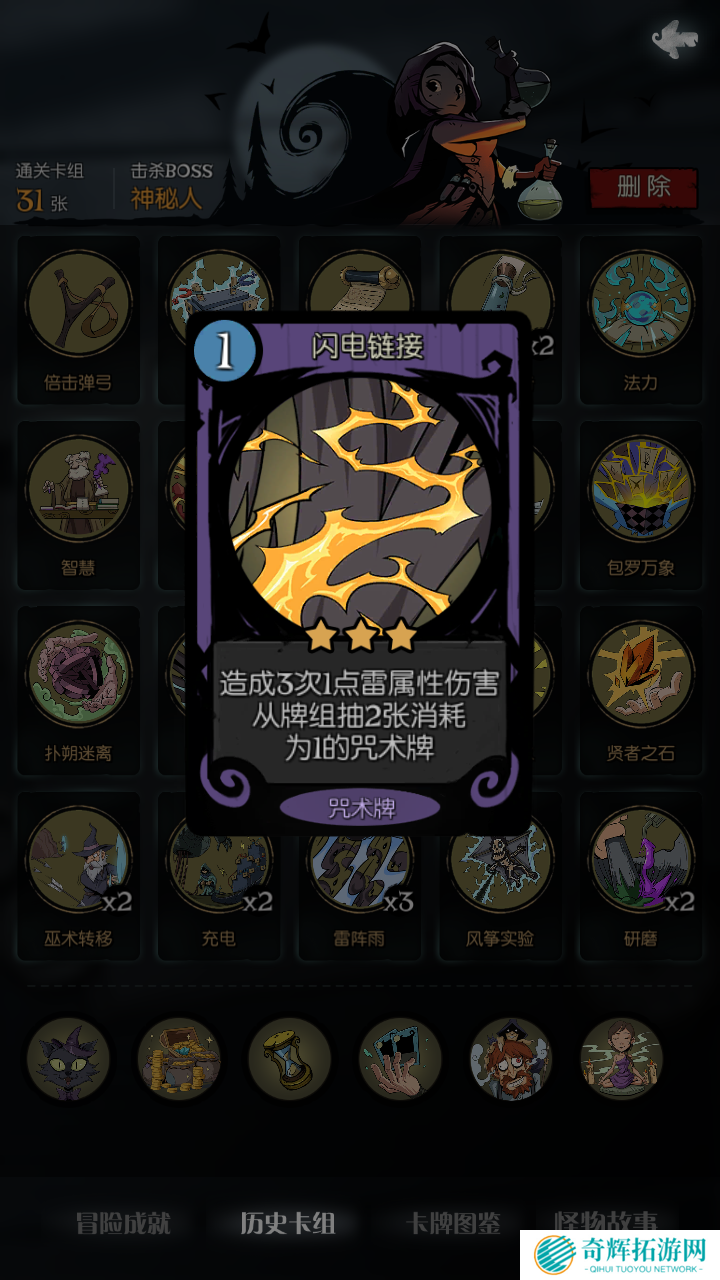View the 贤者之石 card

640,674
